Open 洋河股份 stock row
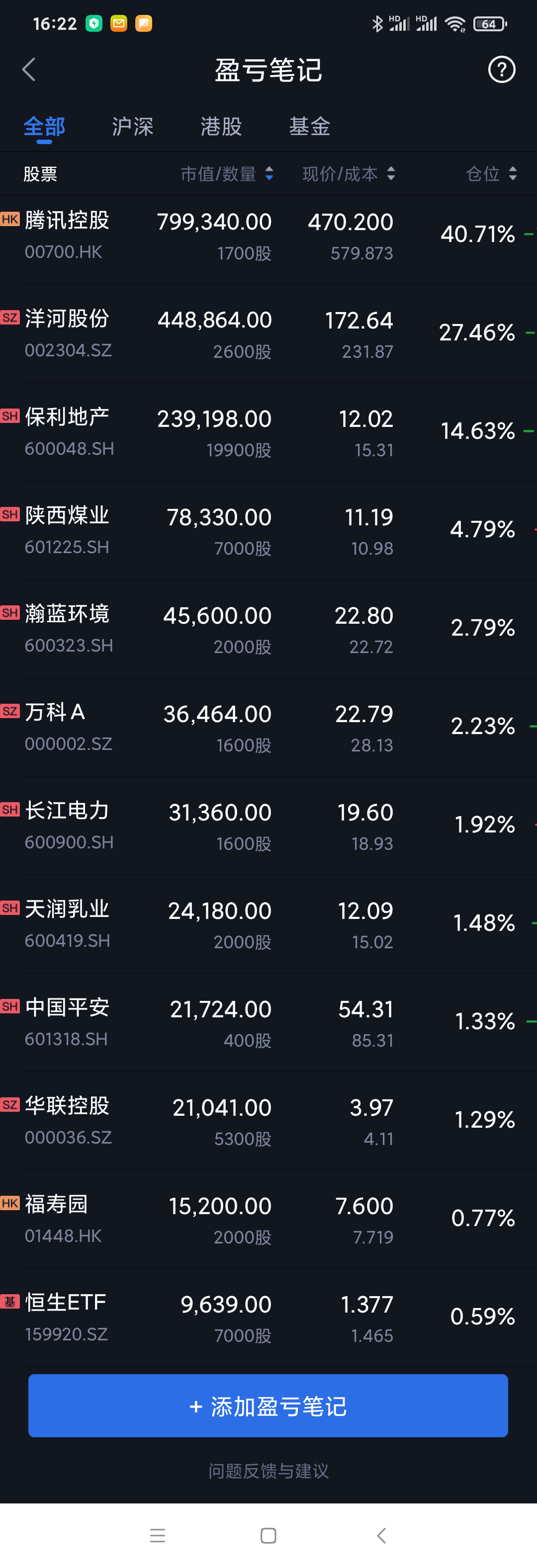The height and width of the screenshot is (1568, 537). pos(268,334)
